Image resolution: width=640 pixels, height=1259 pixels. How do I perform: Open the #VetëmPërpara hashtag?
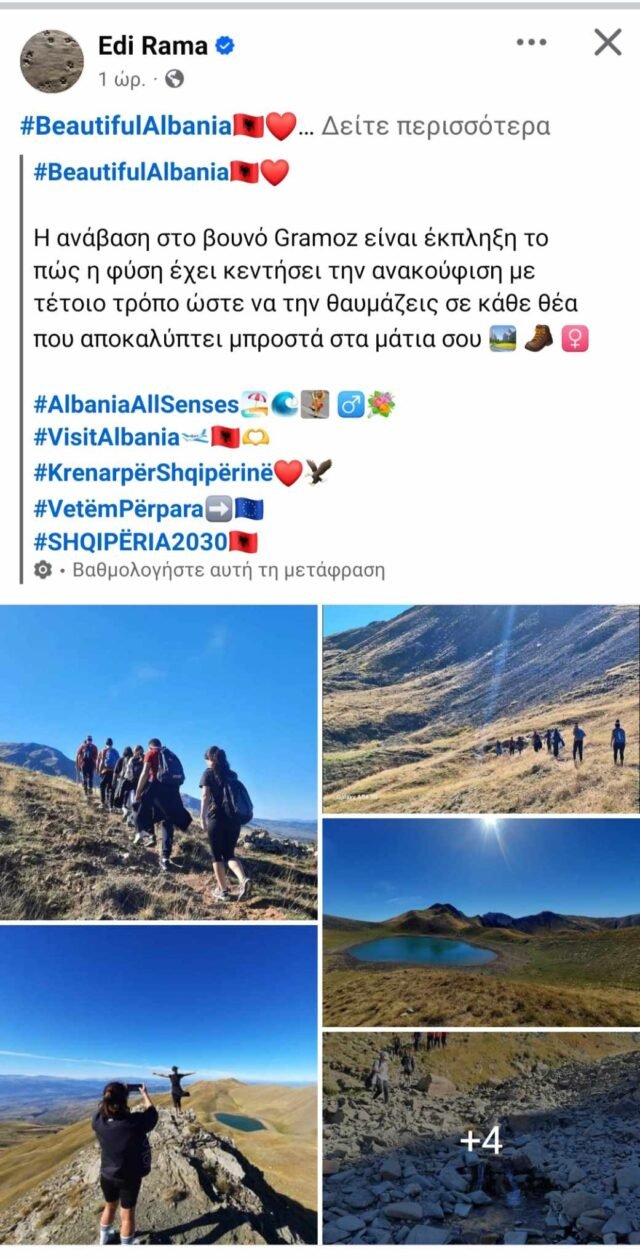pos(117,508)
